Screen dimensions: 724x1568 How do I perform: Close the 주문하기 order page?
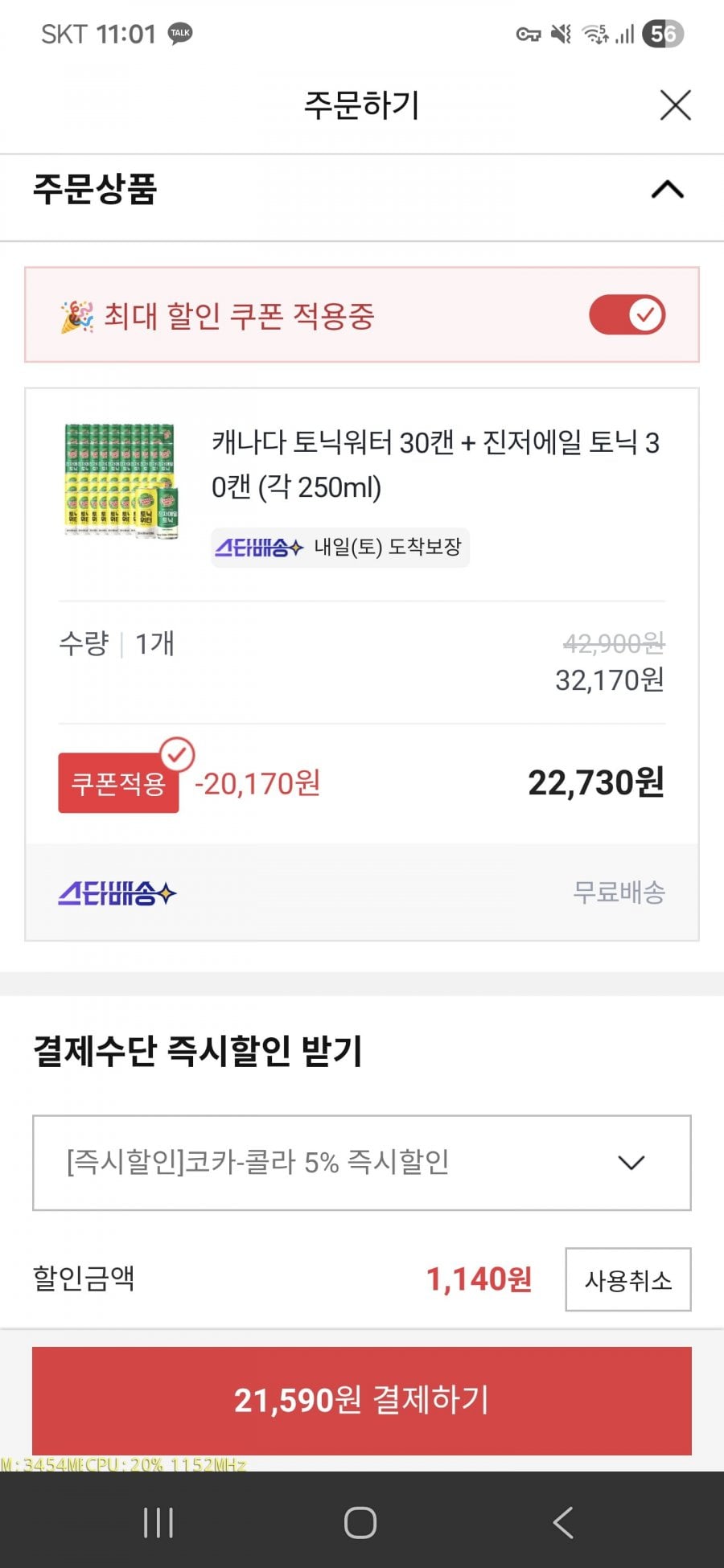(x=675, y=105)
